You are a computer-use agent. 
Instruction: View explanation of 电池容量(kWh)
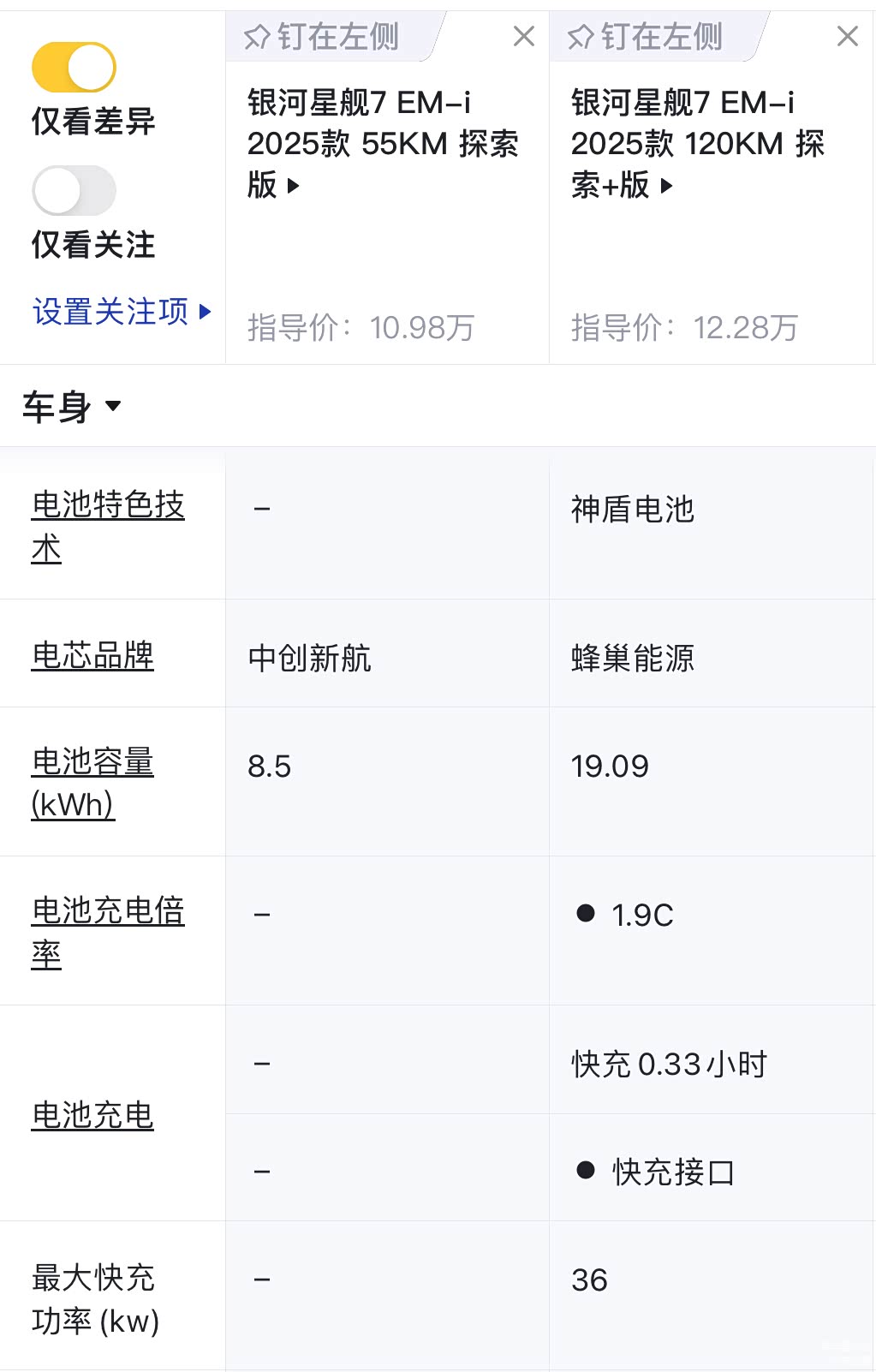[x=92, y=783]
